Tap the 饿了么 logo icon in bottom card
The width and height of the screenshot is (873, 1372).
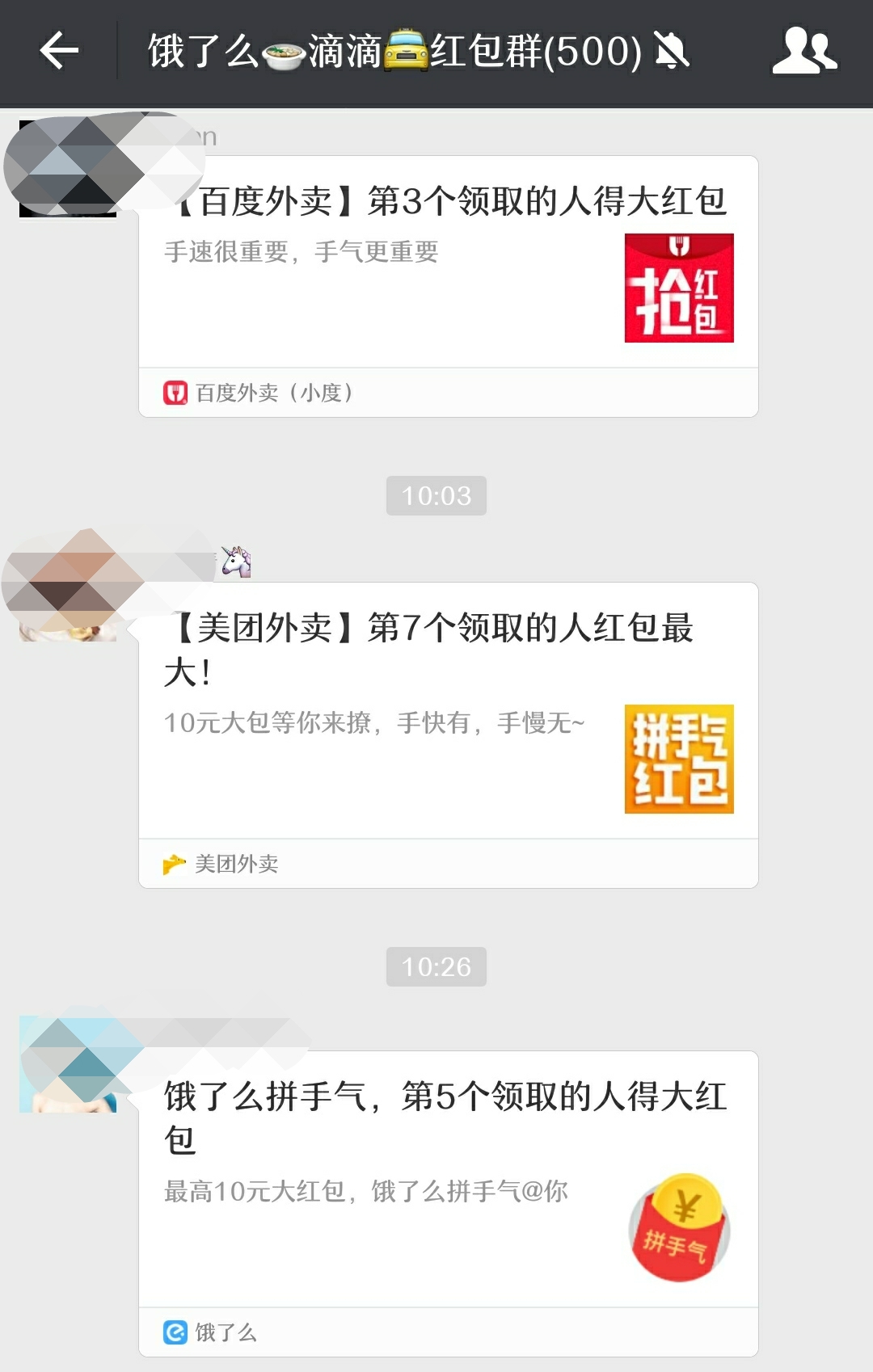click(x=175, y=1335)
